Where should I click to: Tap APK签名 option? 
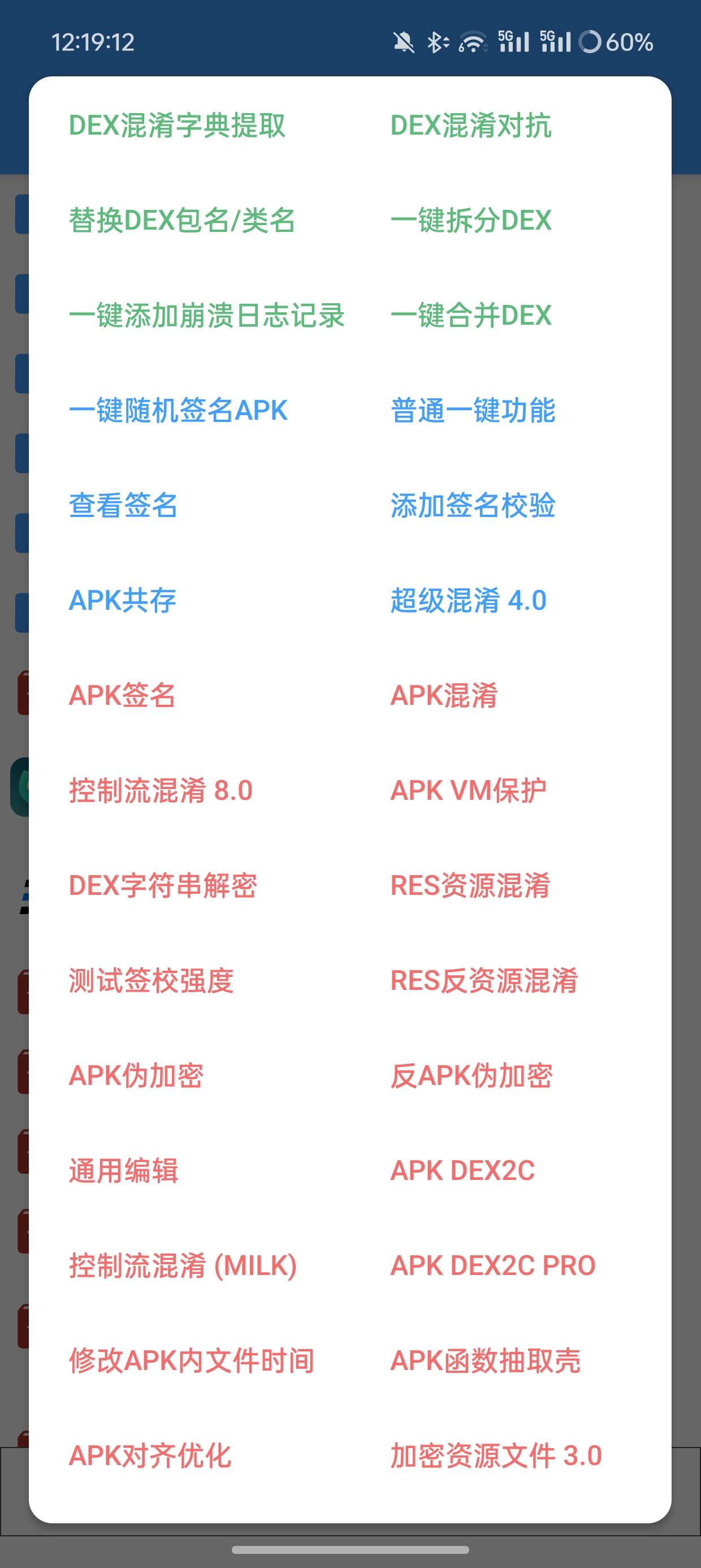(x=122, y=695)
